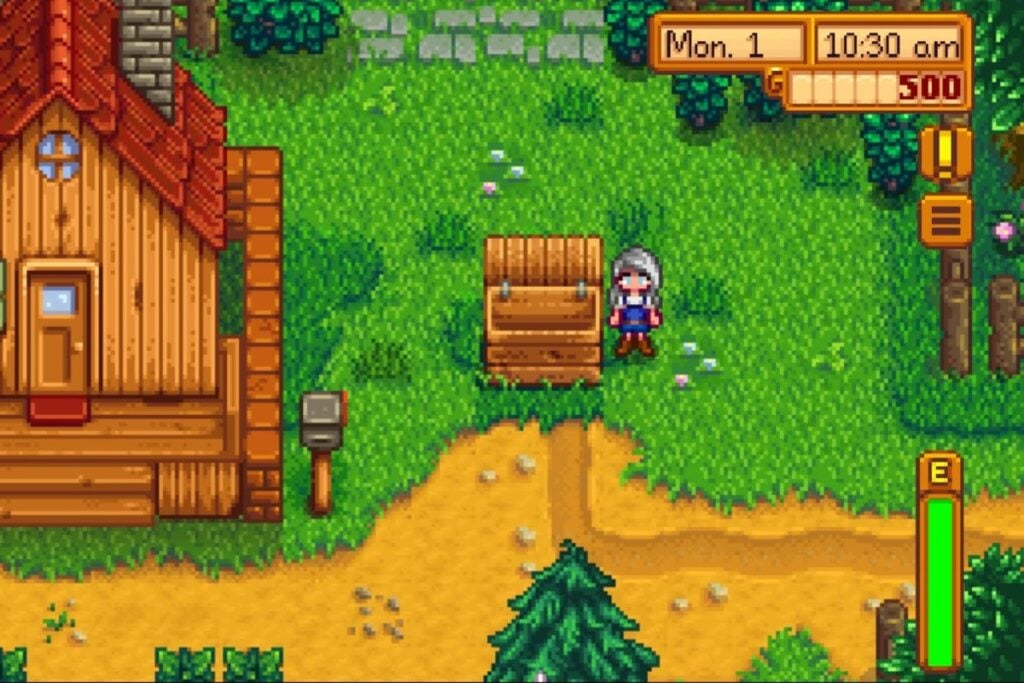Check the mailbox by the house

pyautogui.click(x=322, y=421)
